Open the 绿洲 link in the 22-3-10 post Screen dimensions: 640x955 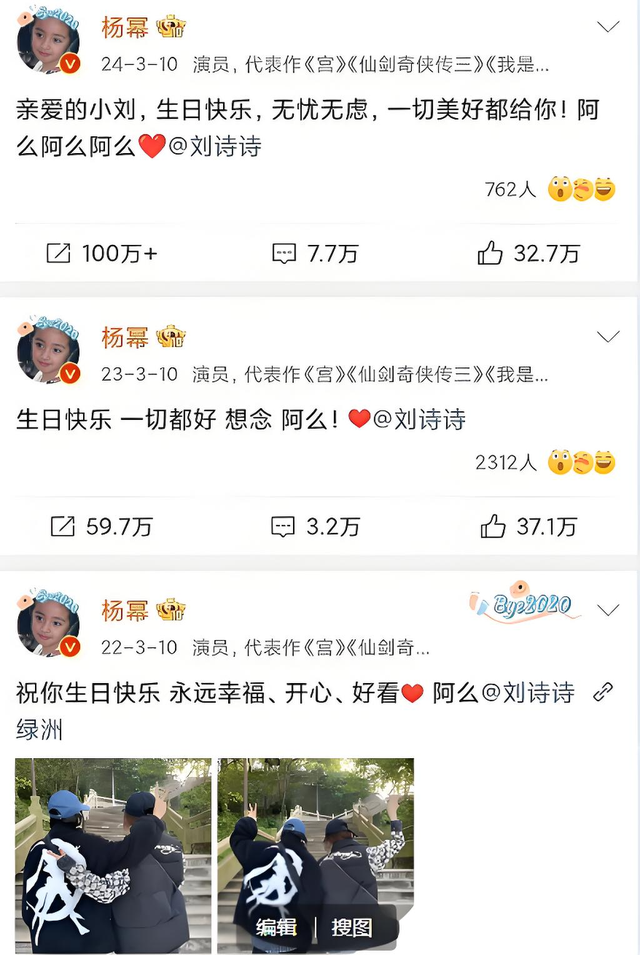click(40, 729)
